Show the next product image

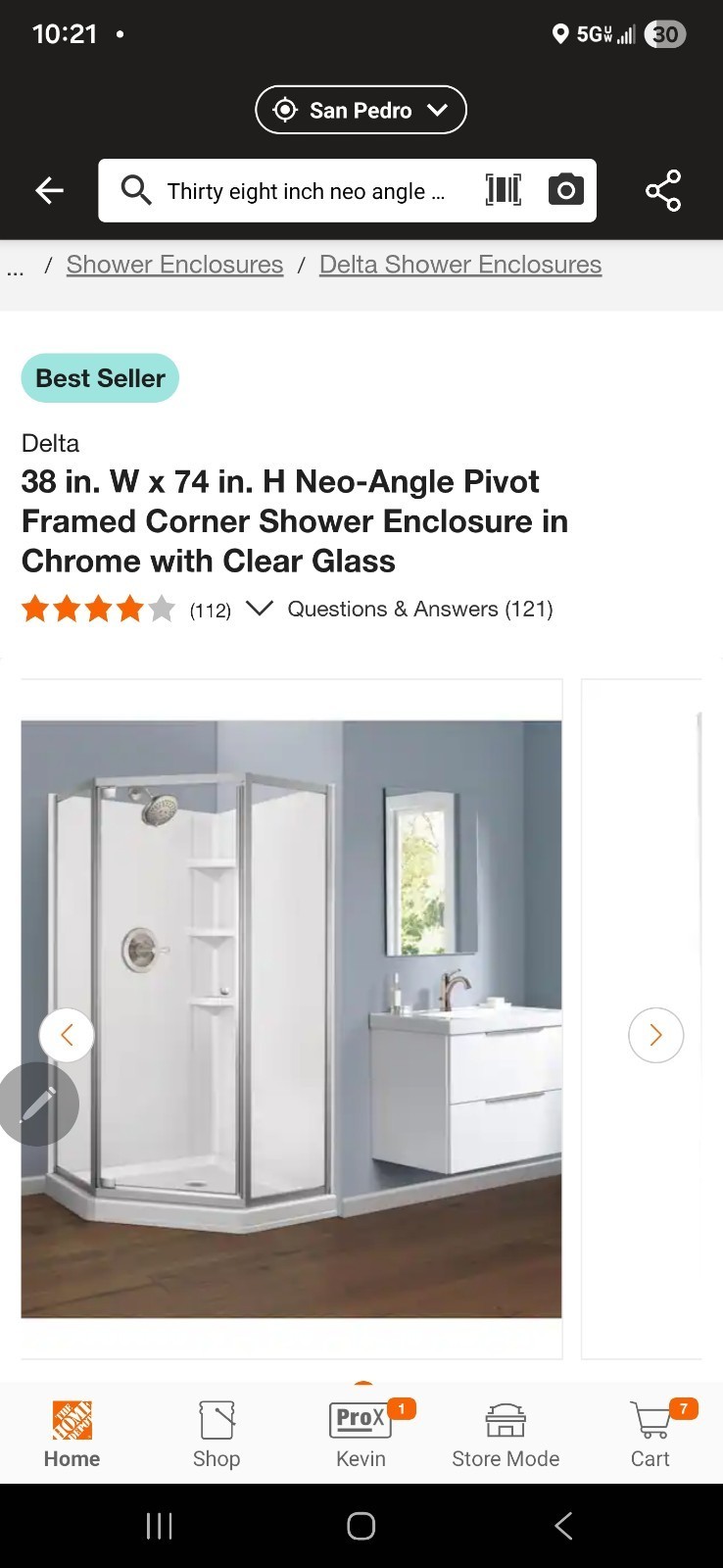pos(655,1035)
